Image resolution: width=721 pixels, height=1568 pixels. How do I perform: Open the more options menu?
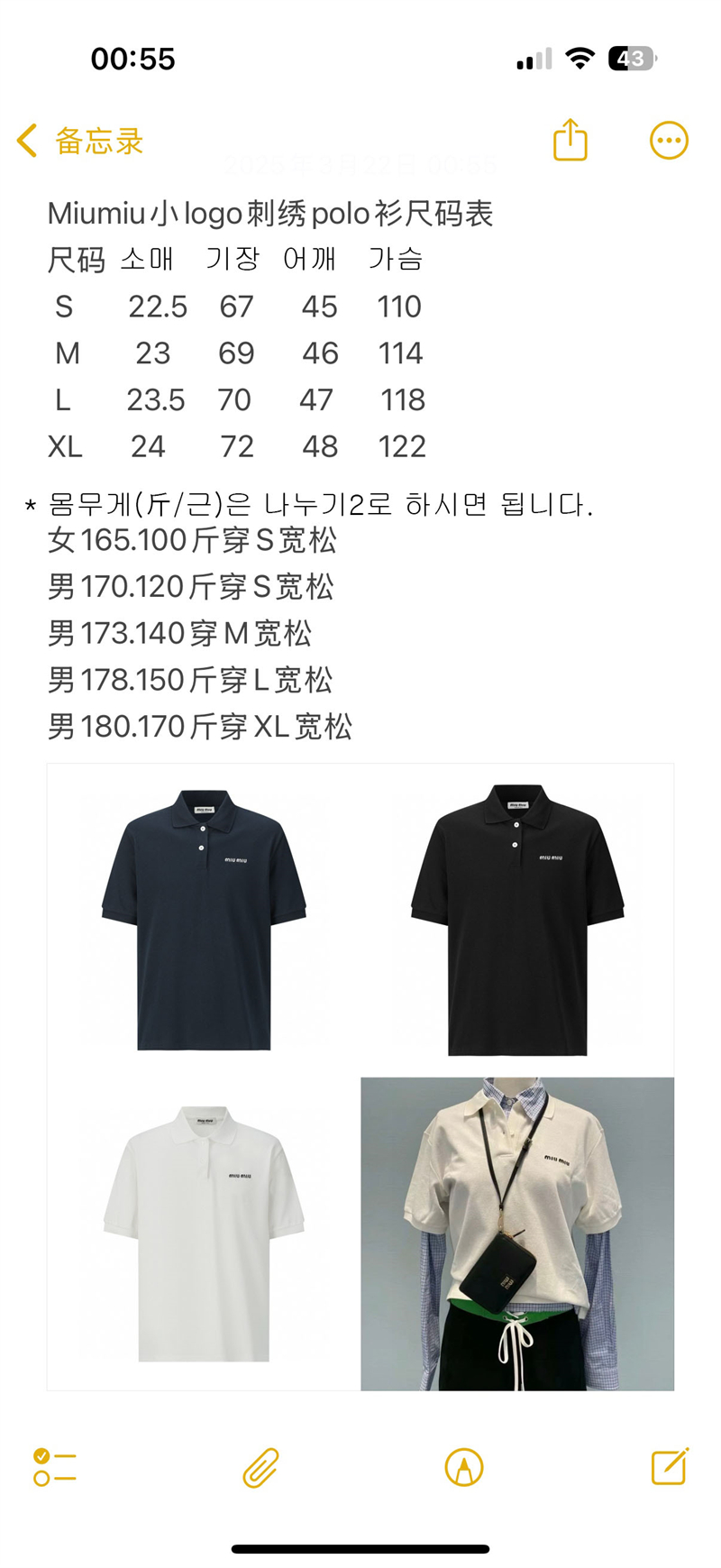[669, 141]
